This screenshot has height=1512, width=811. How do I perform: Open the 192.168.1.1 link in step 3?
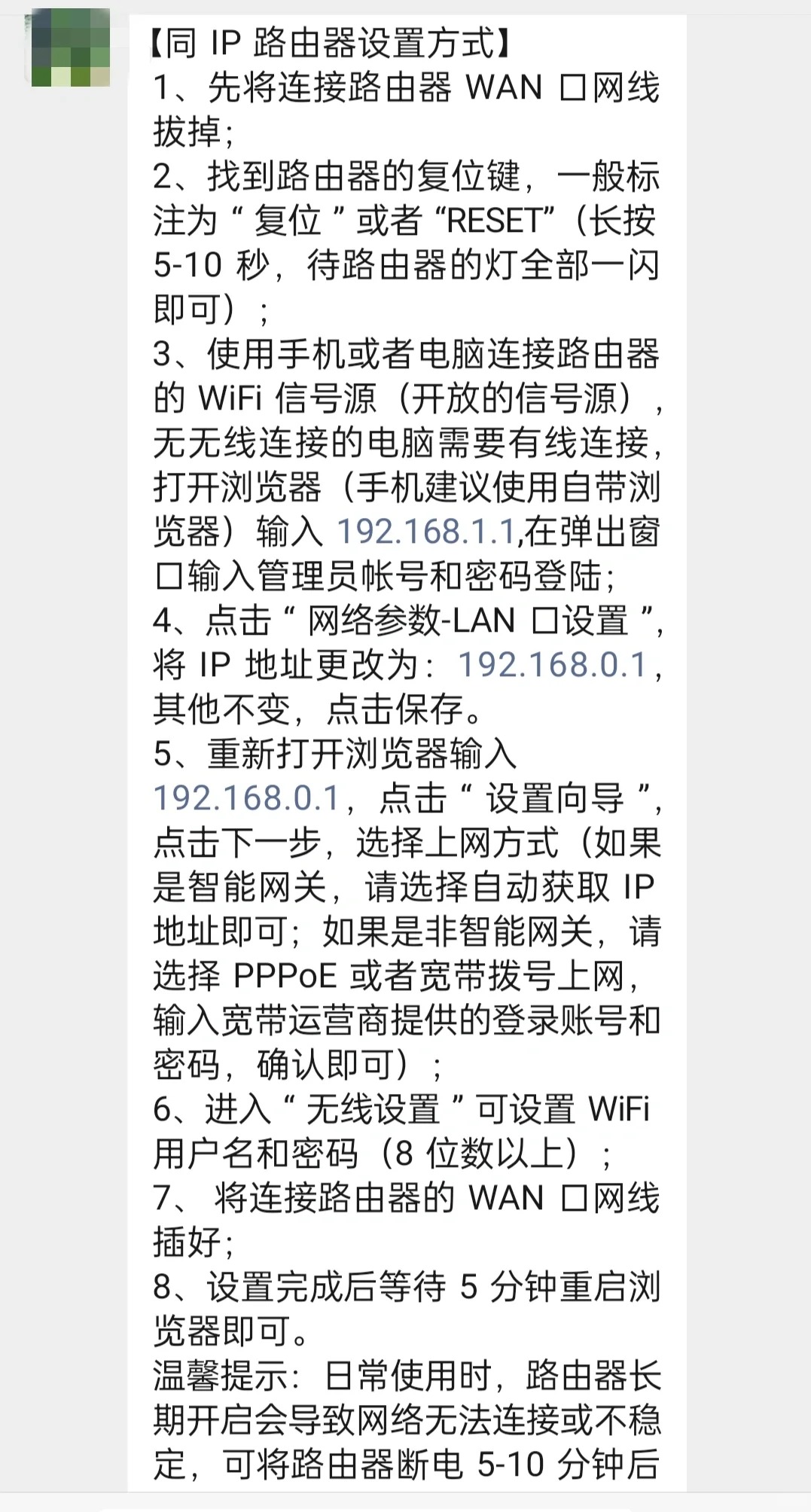425,532
